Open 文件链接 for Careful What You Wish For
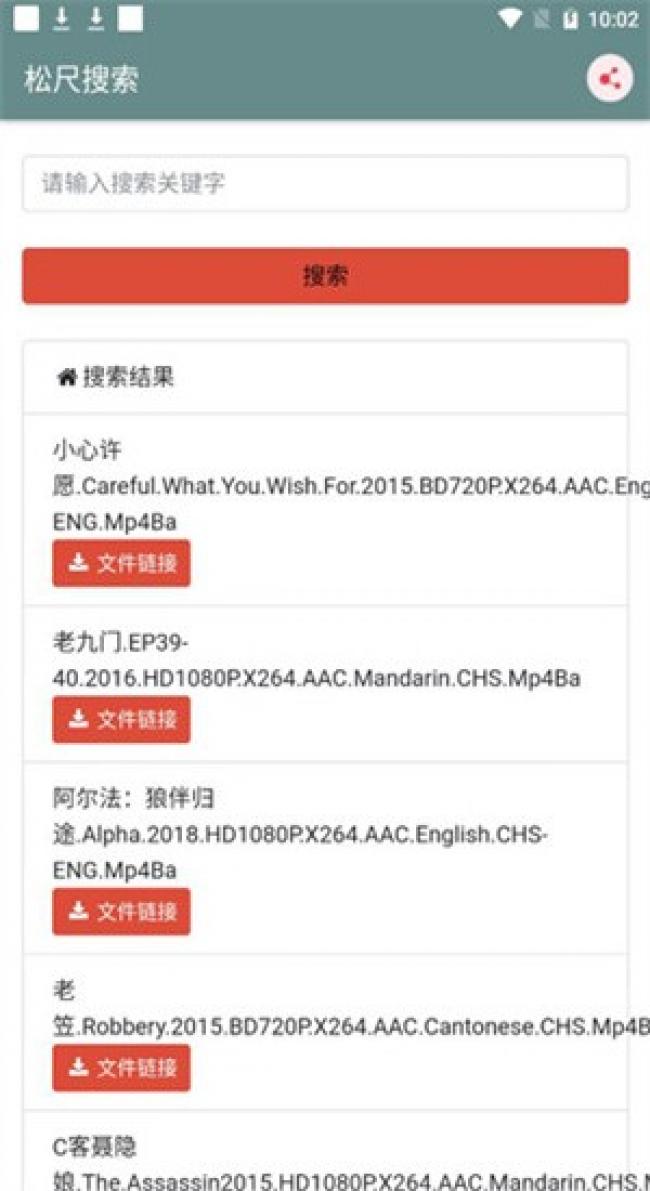The image size is (650, 1191). (121, 564)
